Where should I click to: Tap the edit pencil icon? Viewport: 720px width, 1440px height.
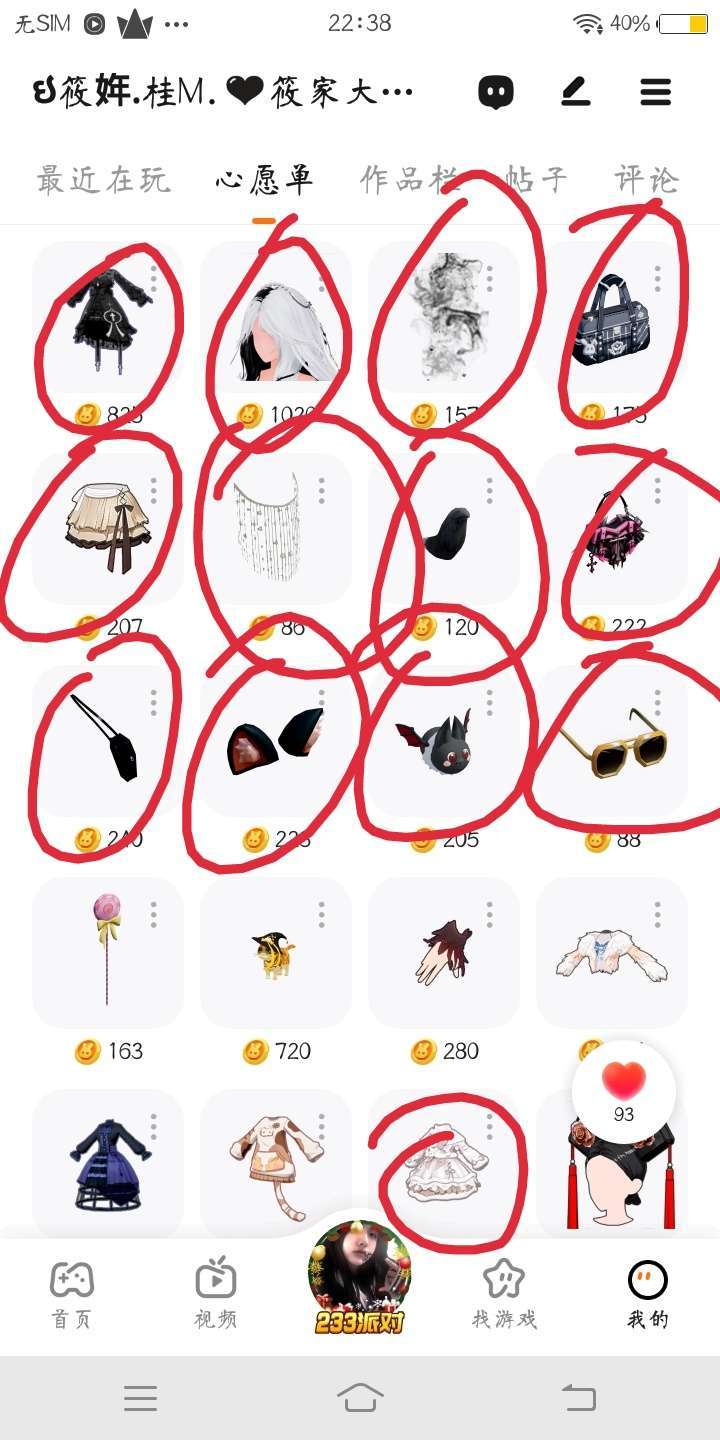(x=575, y=93)
